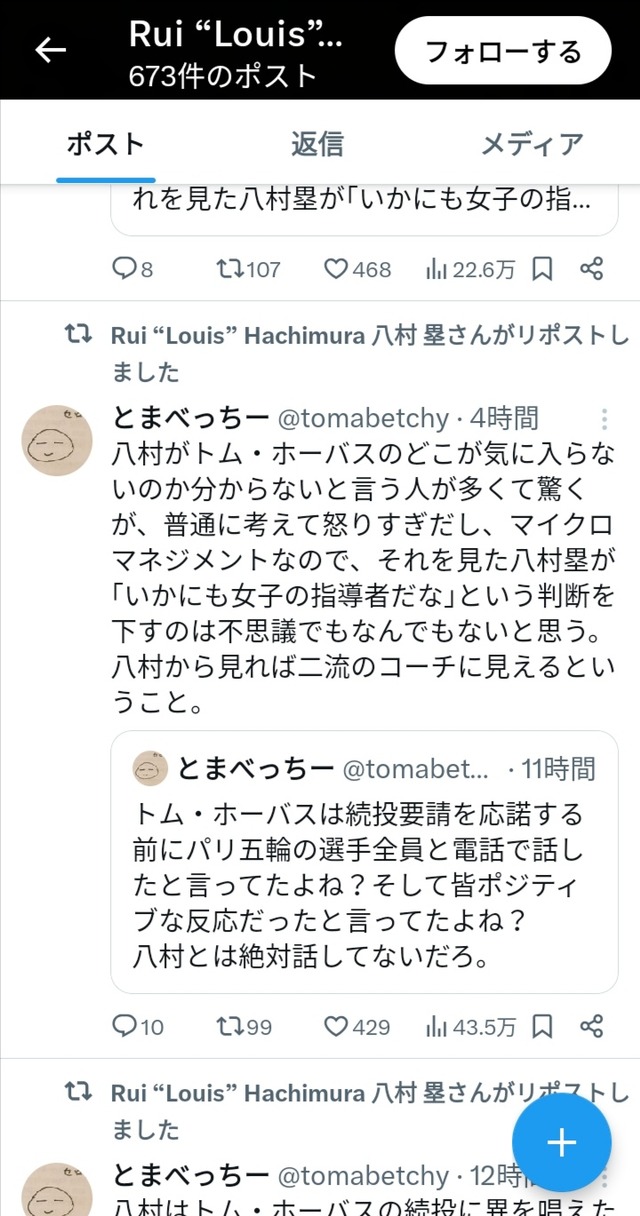
Task: Open overflow menu on the 4時間 post
Action: tap(604, 419)
